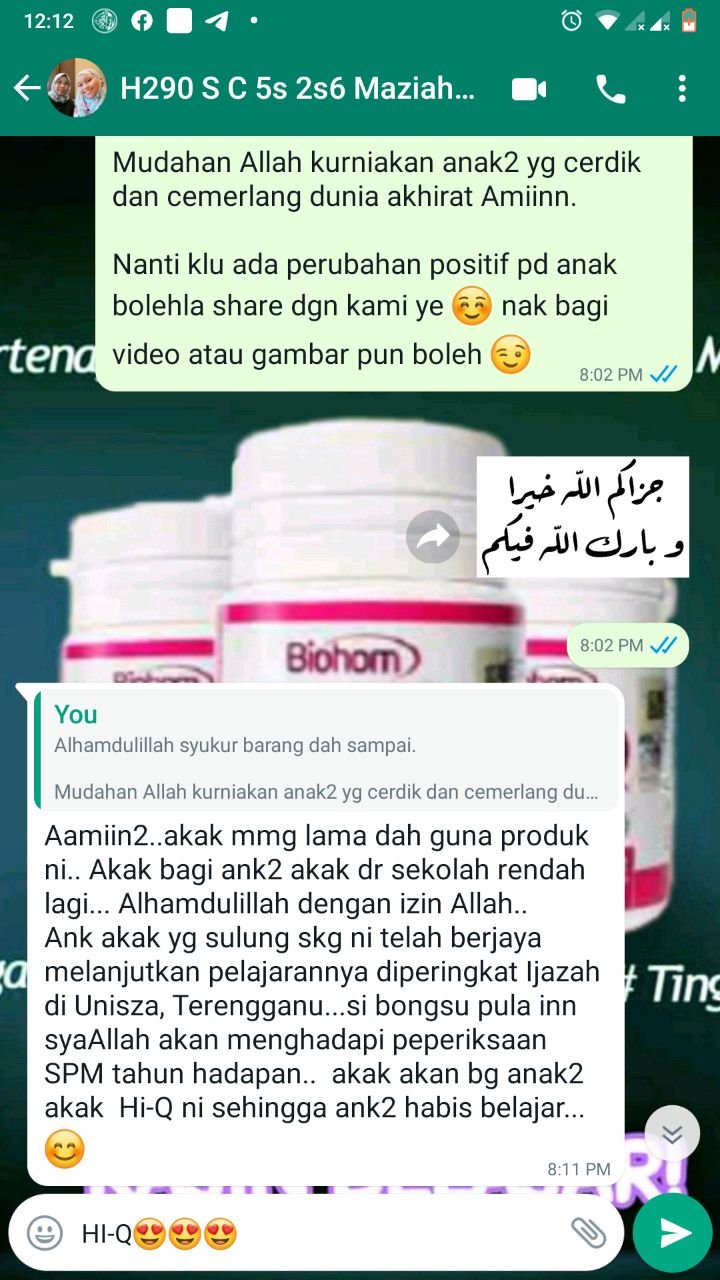This screenshot has height=1280, width=720.
Task: Open the overflow menu
Action: 682,89
